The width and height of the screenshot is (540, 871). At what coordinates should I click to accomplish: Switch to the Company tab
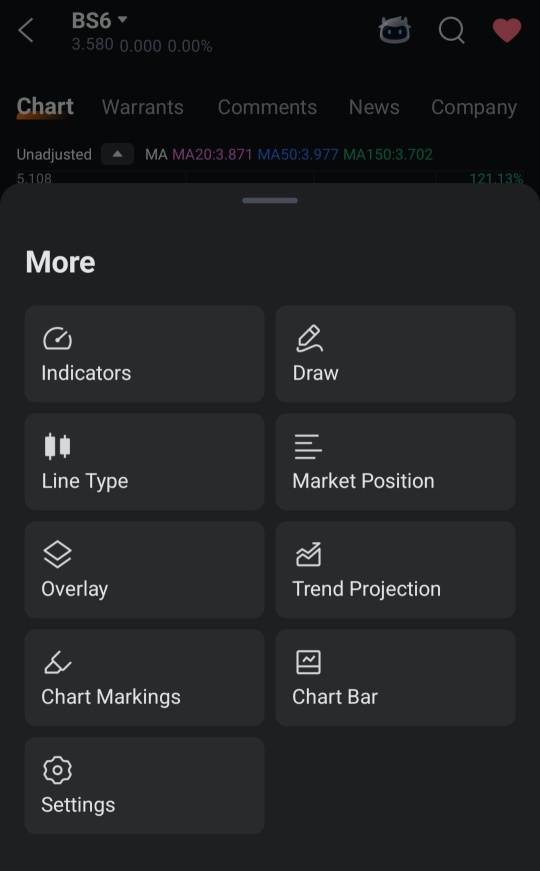474,107
